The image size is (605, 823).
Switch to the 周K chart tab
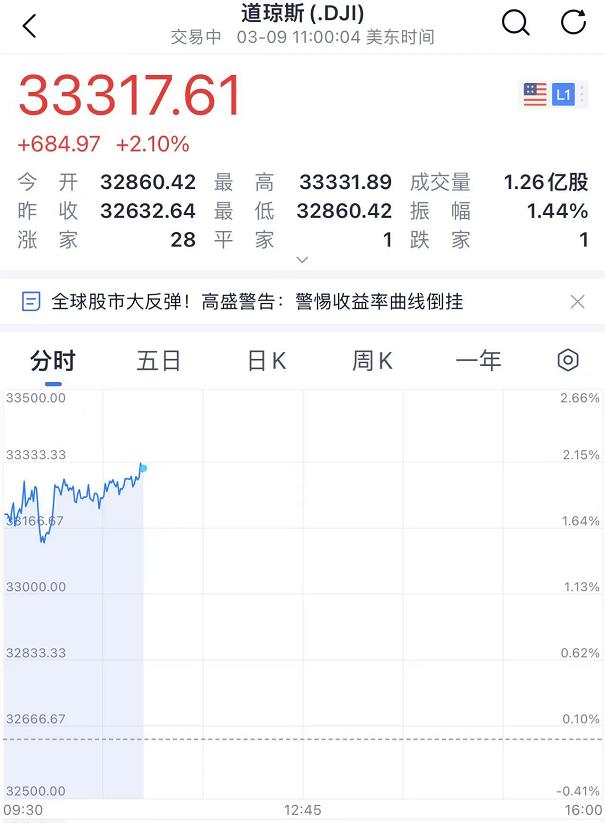point(372,361)
